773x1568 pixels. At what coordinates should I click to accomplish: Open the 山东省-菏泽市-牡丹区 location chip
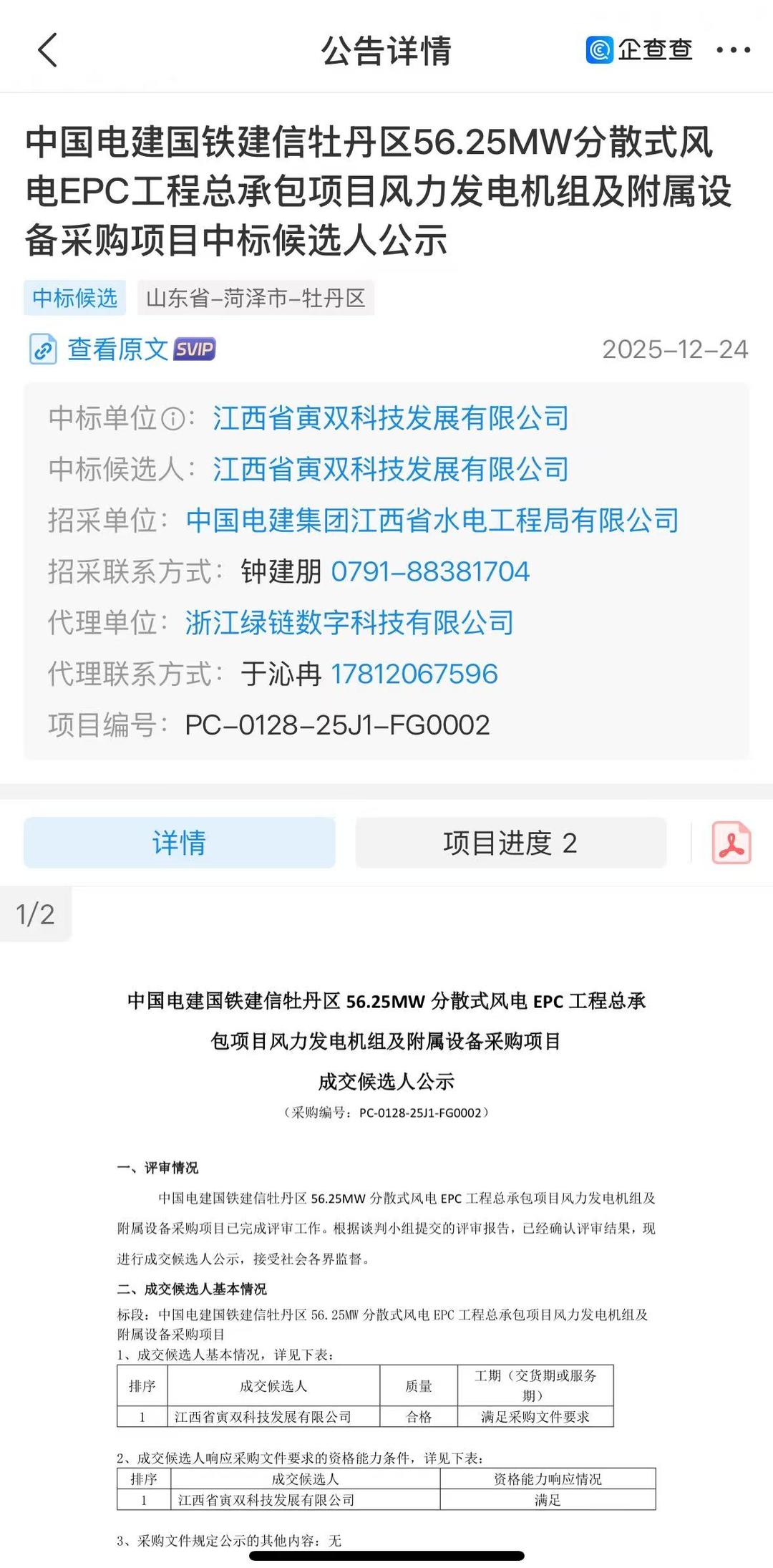click(256, 298)
